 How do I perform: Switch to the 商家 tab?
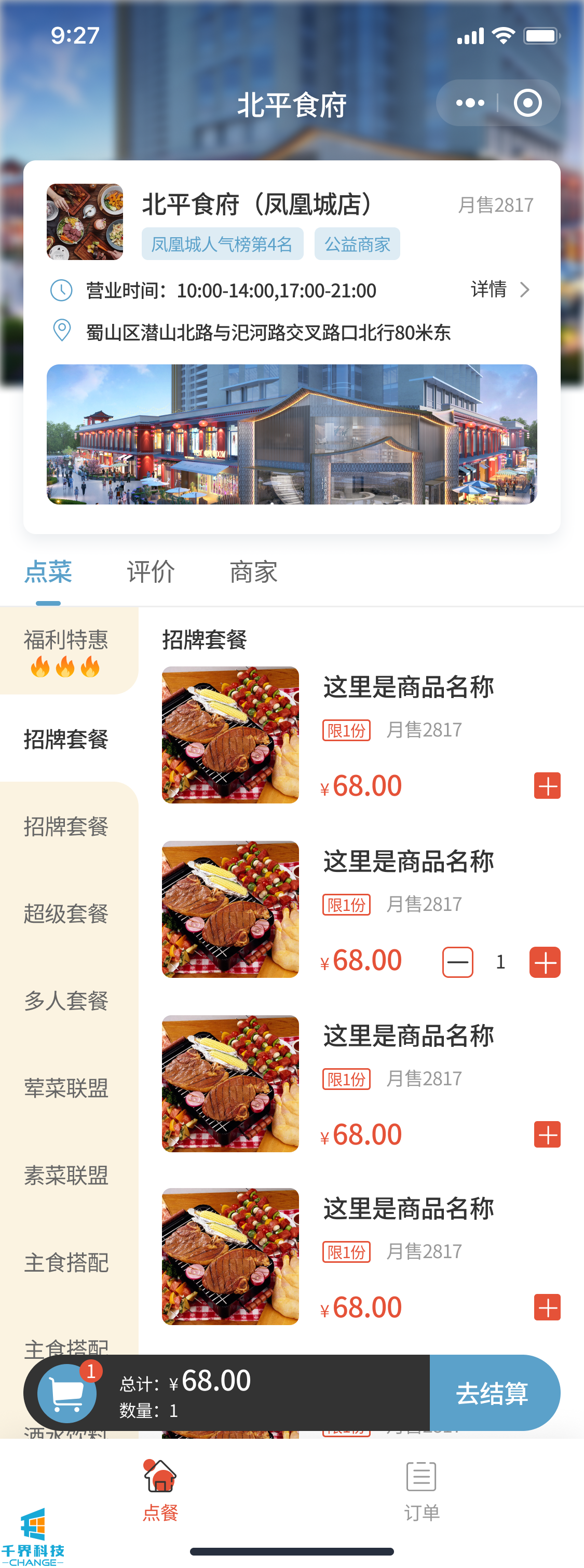253,572
